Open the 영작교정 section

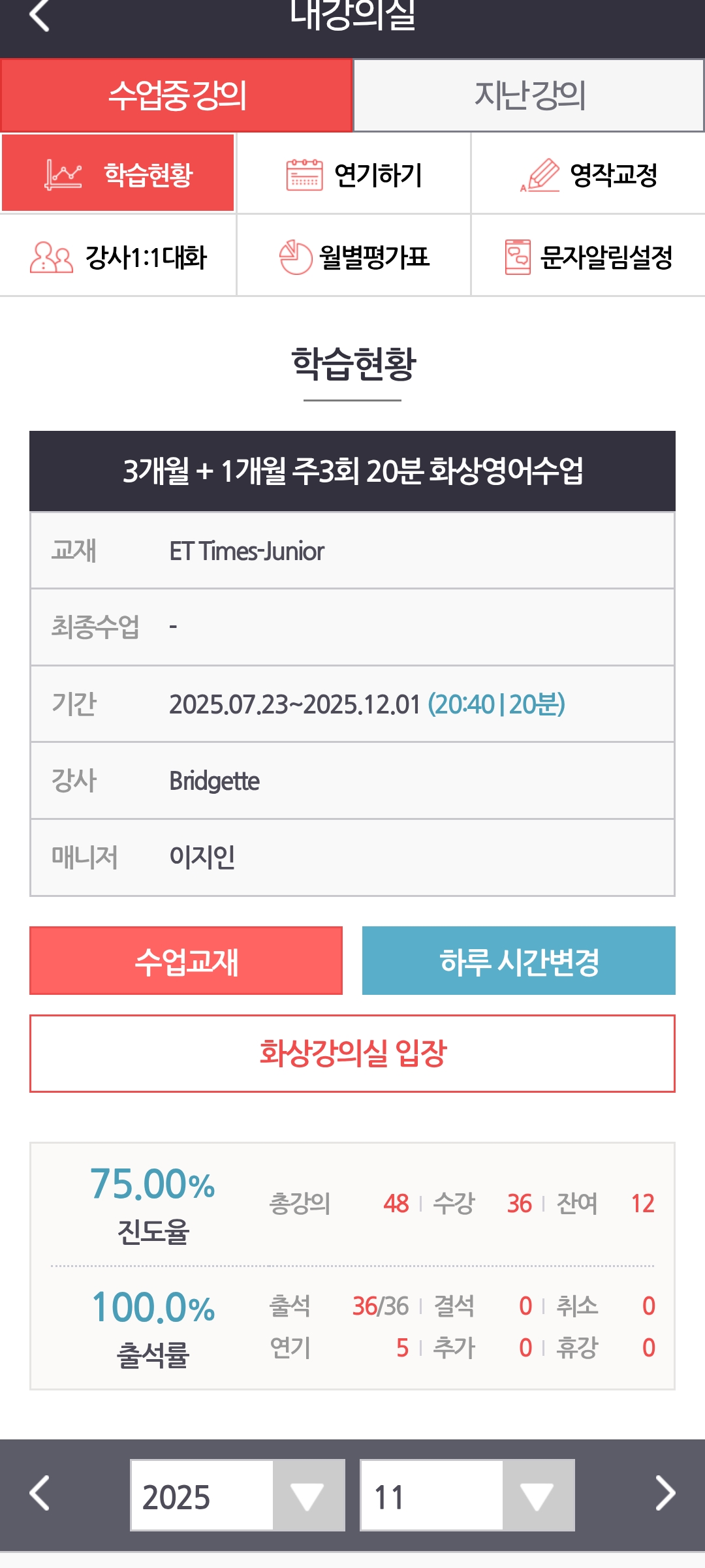pos(588,174)
